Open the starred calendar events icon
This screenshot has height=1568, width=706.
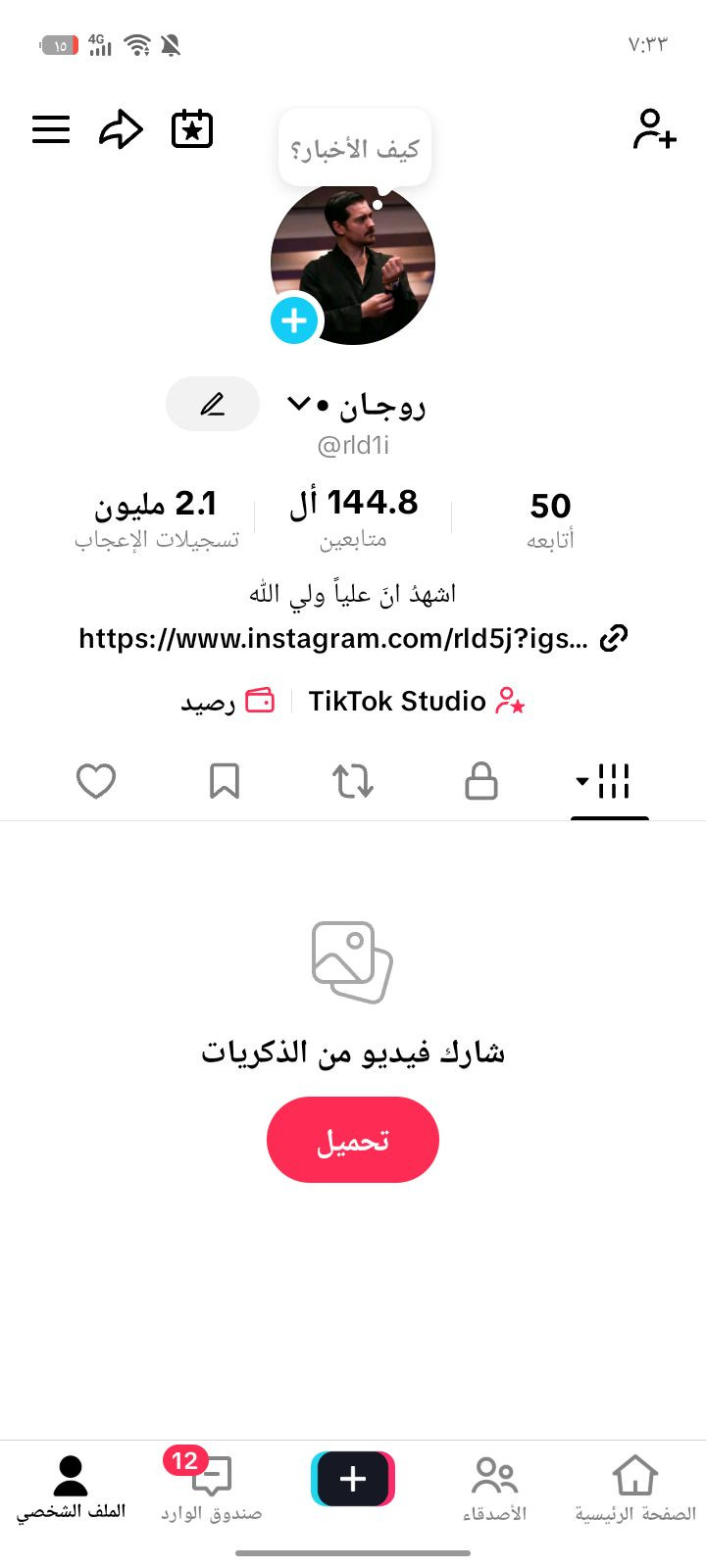[x=192, y=129]
